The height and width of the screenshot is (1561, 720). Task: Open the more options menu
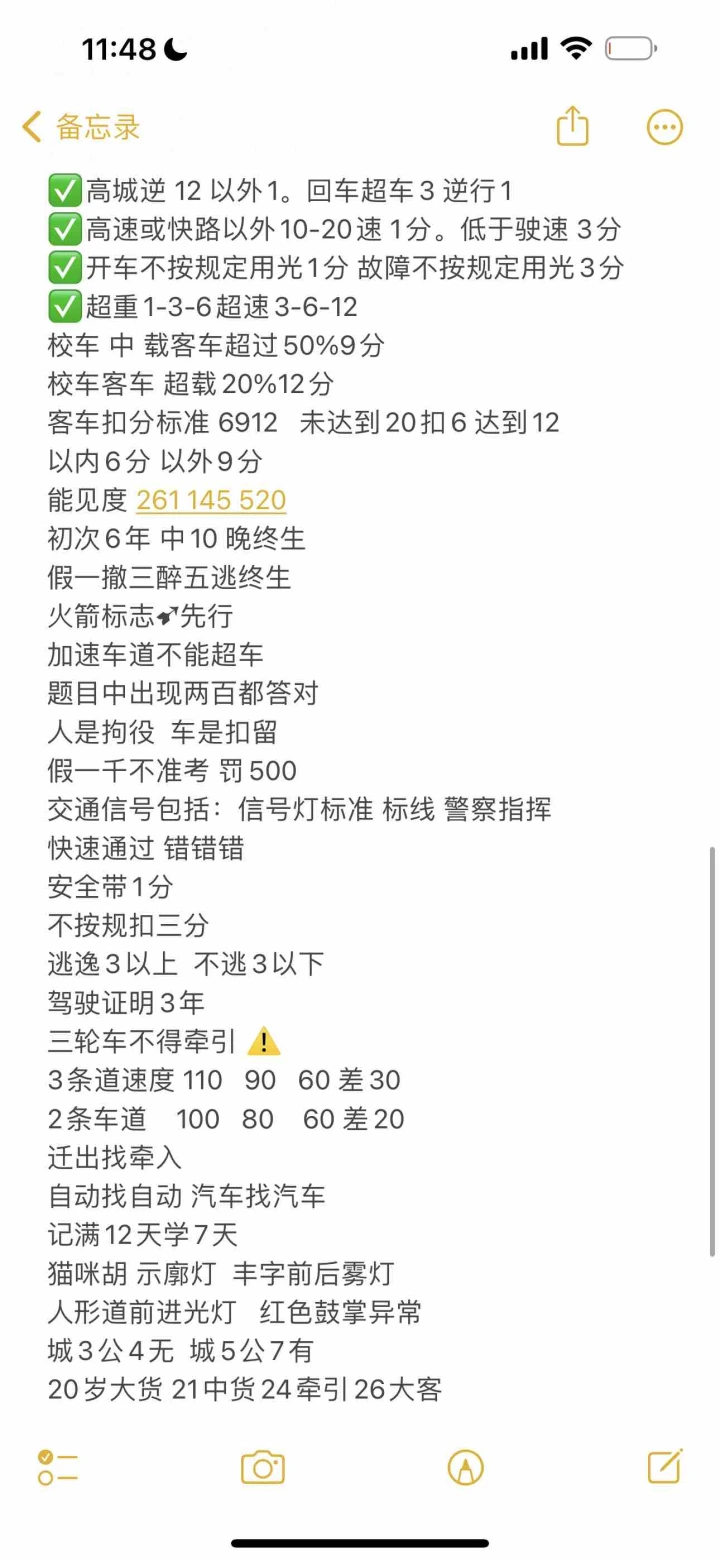(x=665, y=127)
